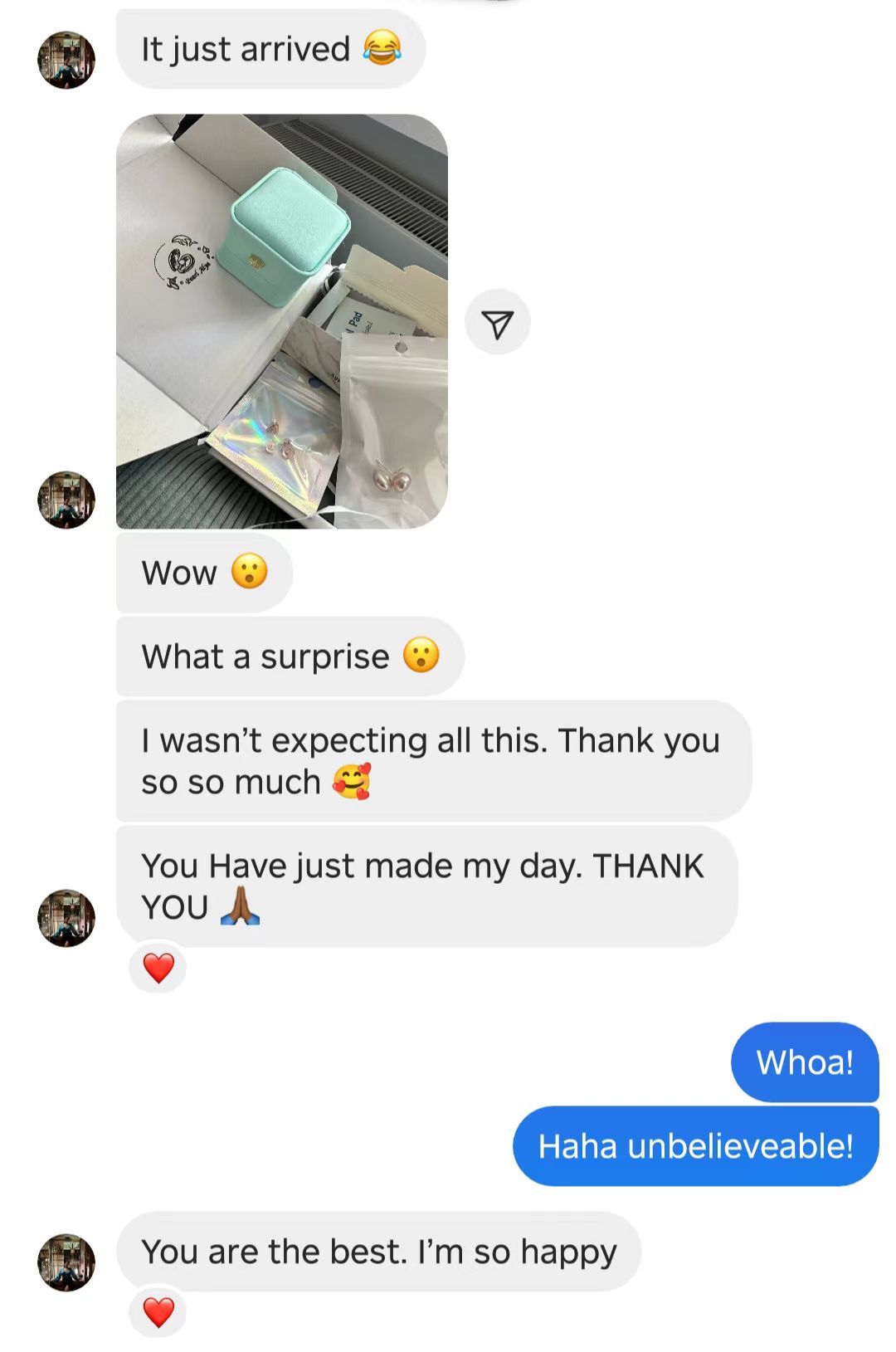This screenshot has height=1352, width=896.
Task: Share the photo via the paper plane icon
Action: pyautogui.click(x=497, y=323)
